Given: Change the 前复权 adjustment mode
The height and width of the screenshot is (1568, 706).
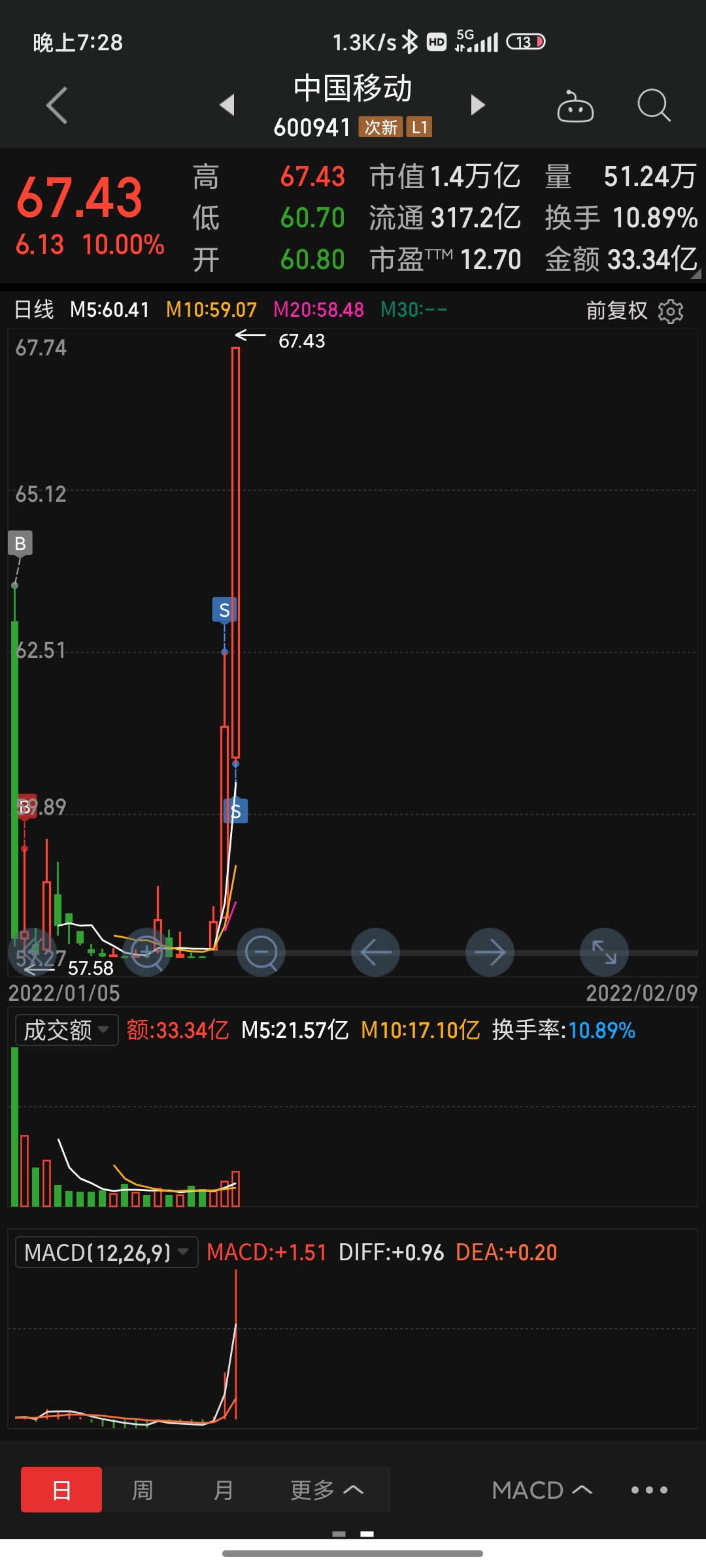Looking at the screenshot, I should point(616,311).
